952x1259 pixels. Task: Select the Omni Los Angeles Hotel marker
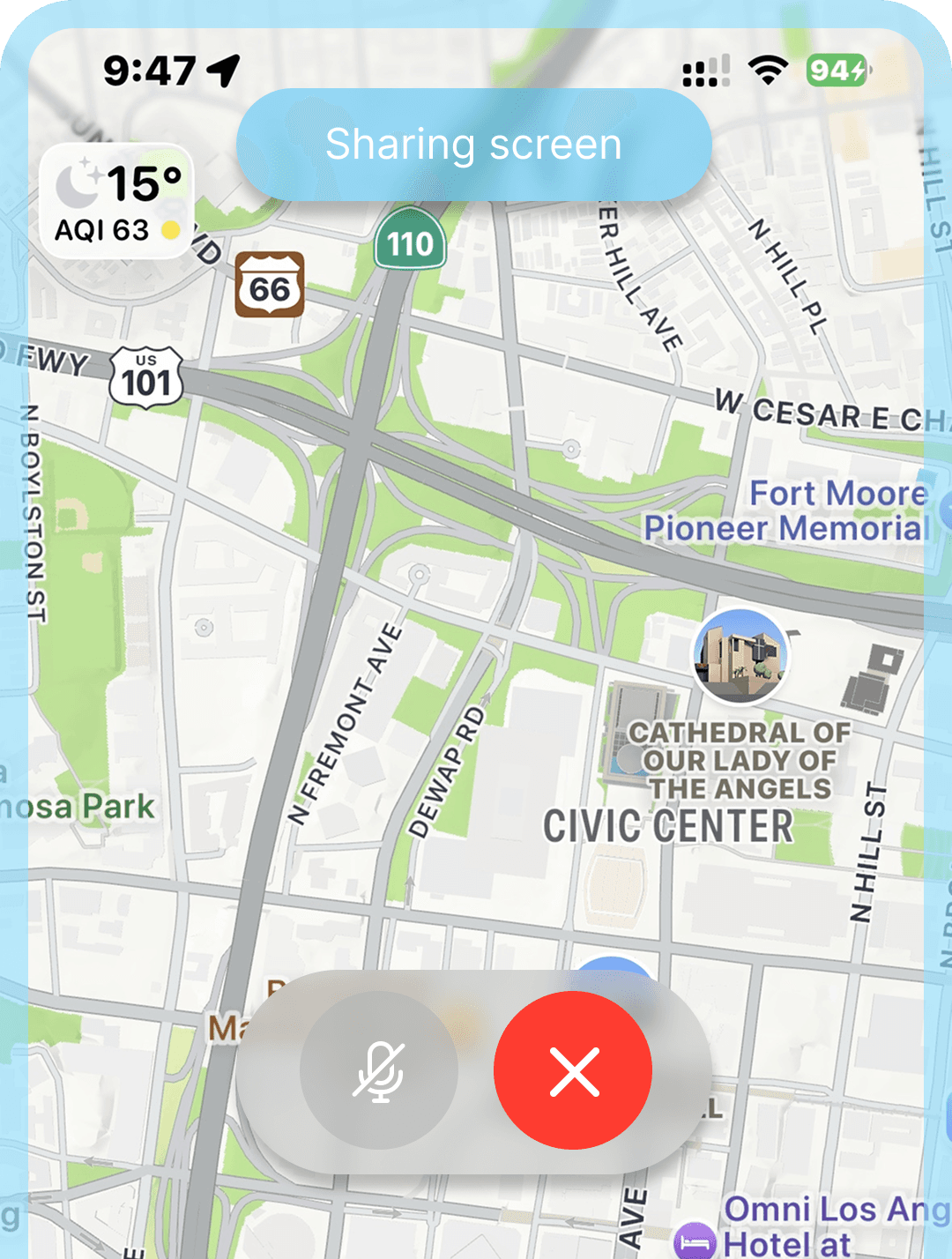pos(695,1241)
